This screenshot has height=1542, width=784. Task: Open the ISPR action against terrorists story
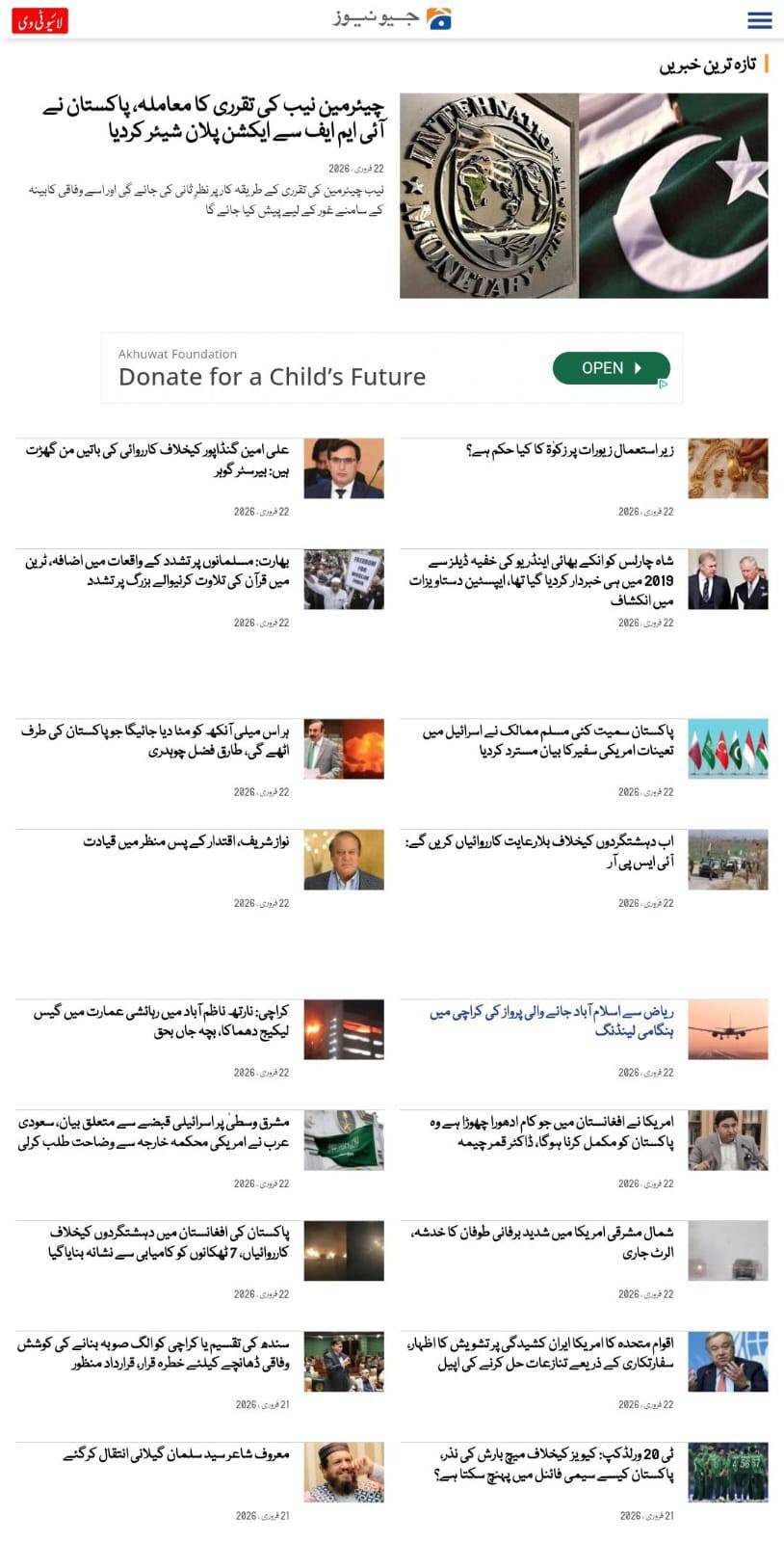pyautogui.click(x=539, y=851)
